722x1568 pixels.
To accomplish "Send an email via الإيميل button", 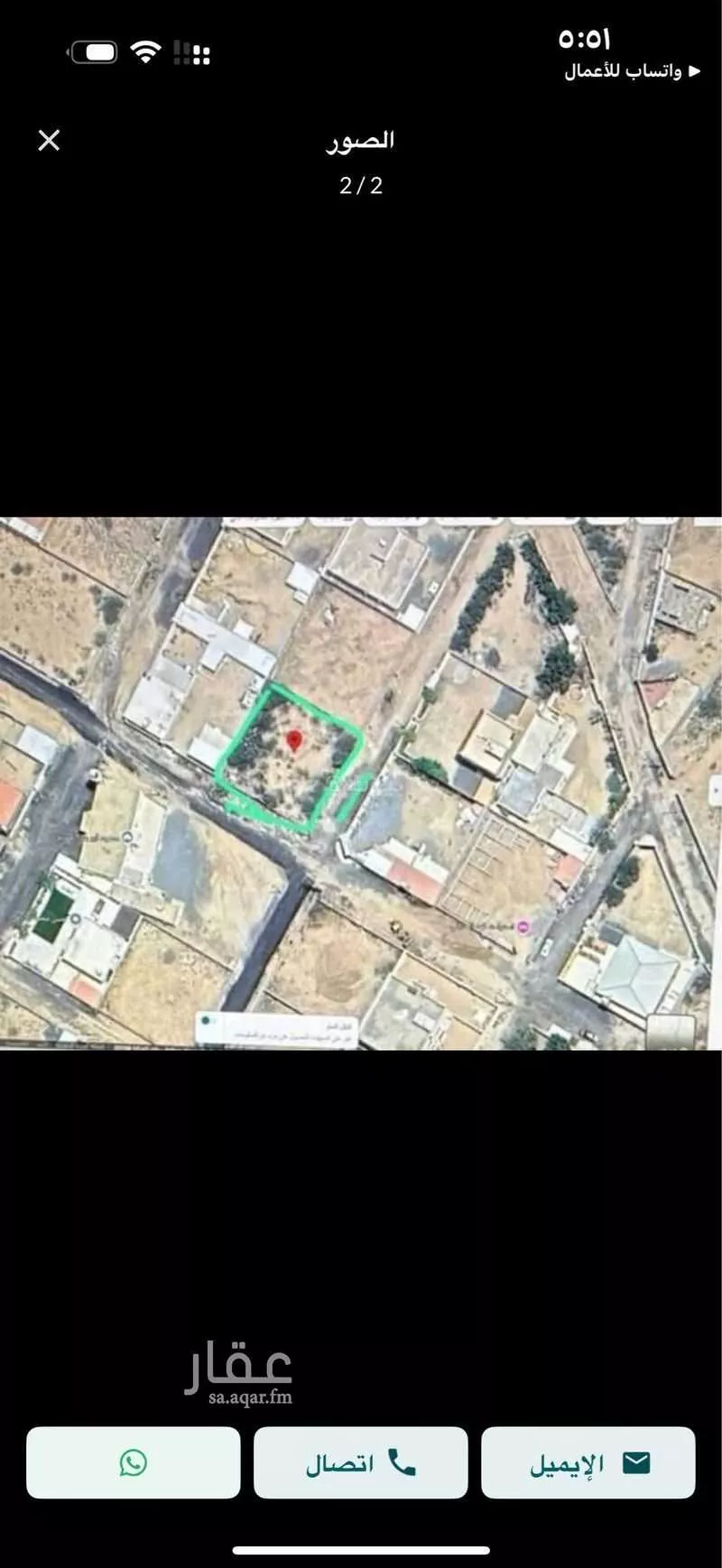I will (588, 1462).
